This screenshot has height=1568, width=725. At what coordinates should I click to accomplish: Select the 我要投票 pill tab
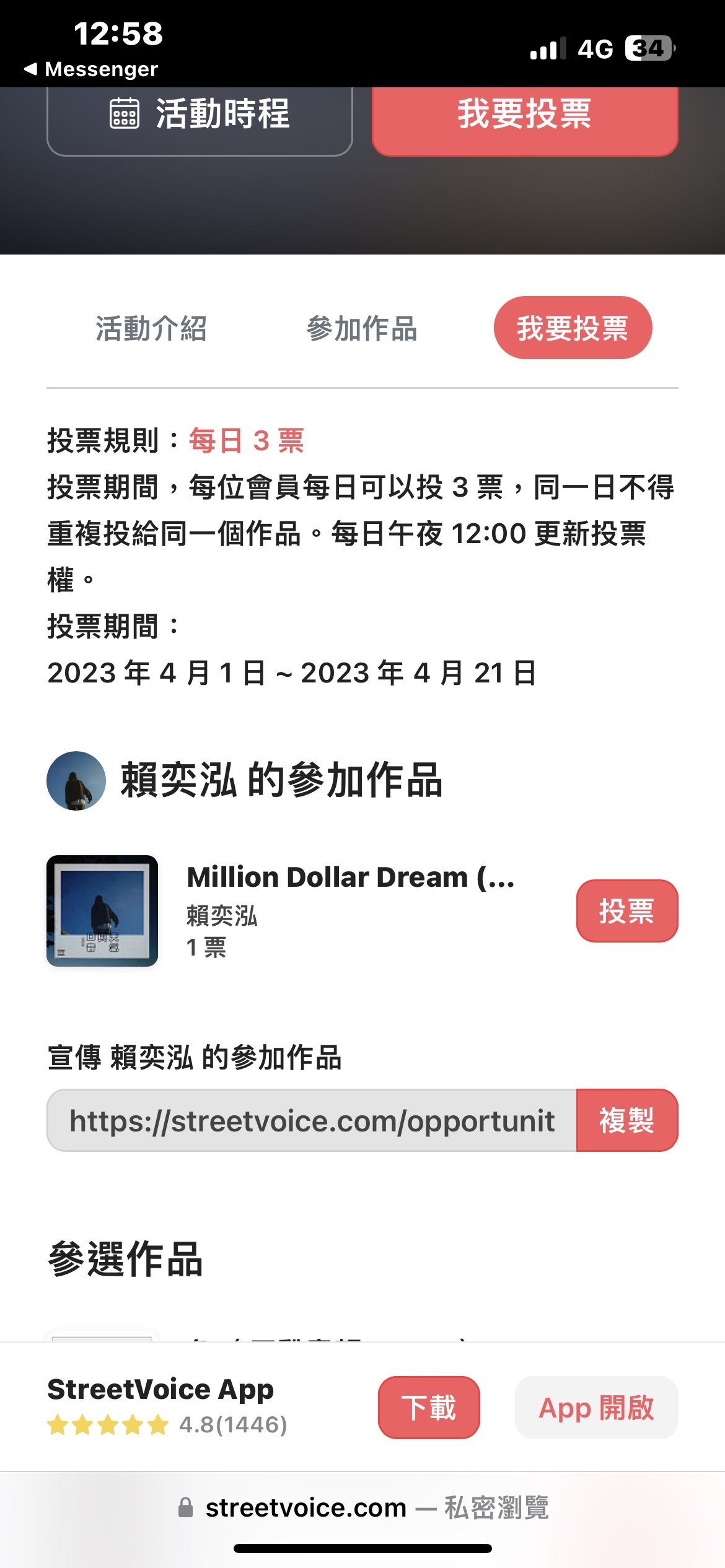pos(573,328)
